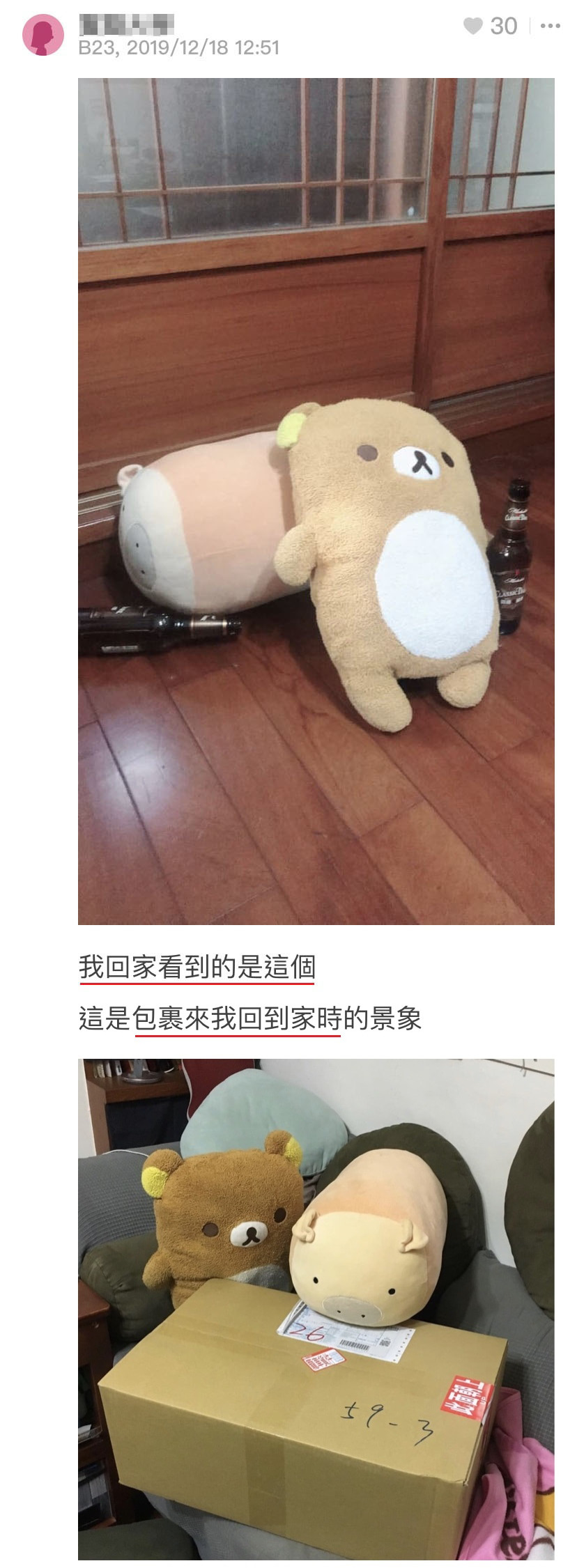Enlarge the photo of plushies behind the cardboard box

pyautogui.click(x=316, y=1310)
